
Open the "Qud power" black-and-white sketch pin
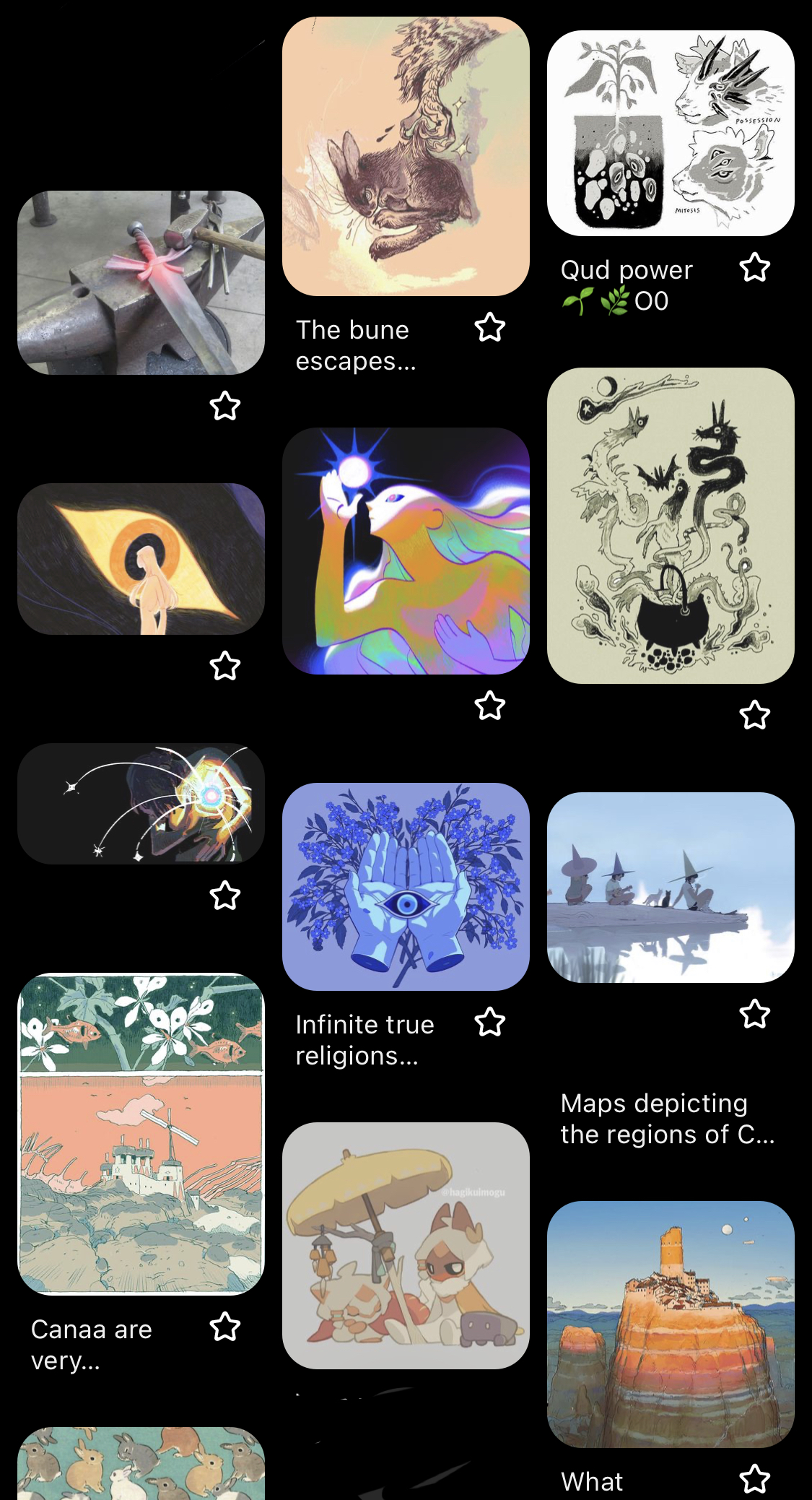tap(671, 133)
